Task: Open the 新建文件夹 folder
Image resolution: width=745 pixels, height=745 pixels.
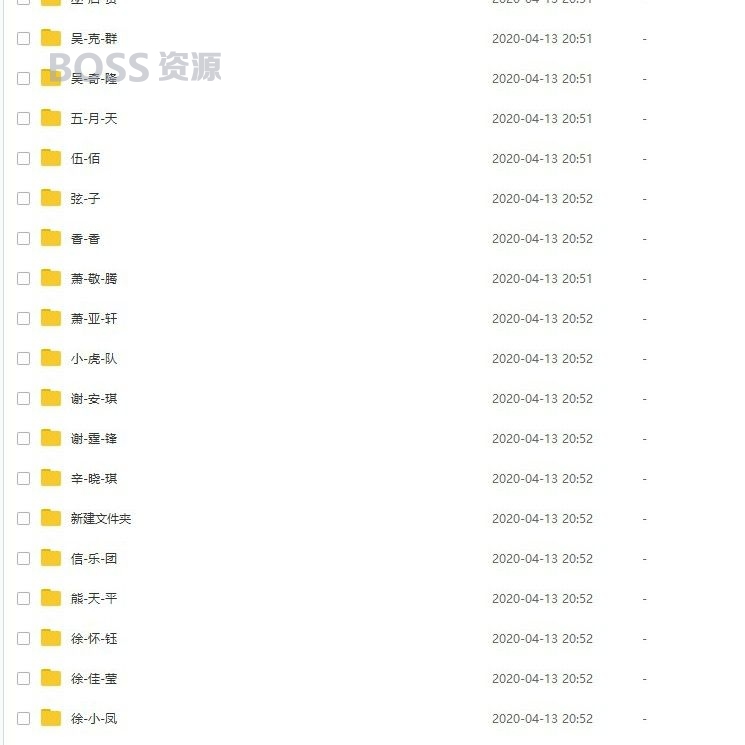Action: [x=100, y=518]
